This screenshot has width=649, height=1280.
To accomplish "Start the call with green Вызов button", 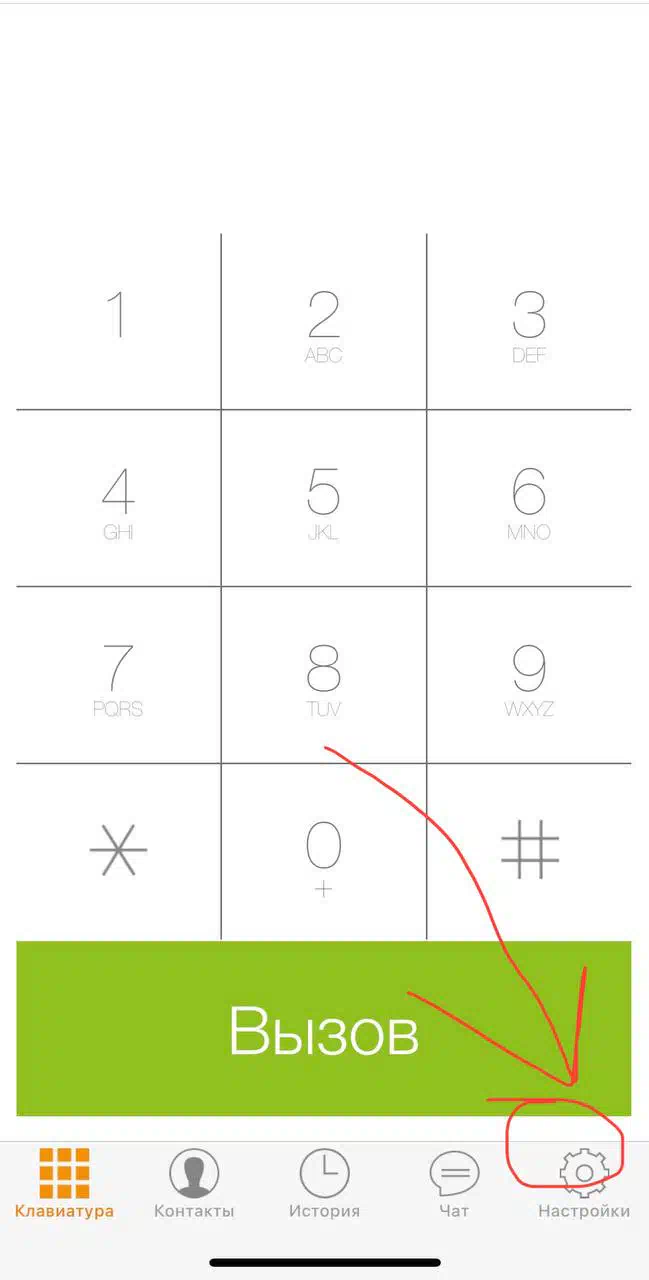I will tap(324, 1028).
